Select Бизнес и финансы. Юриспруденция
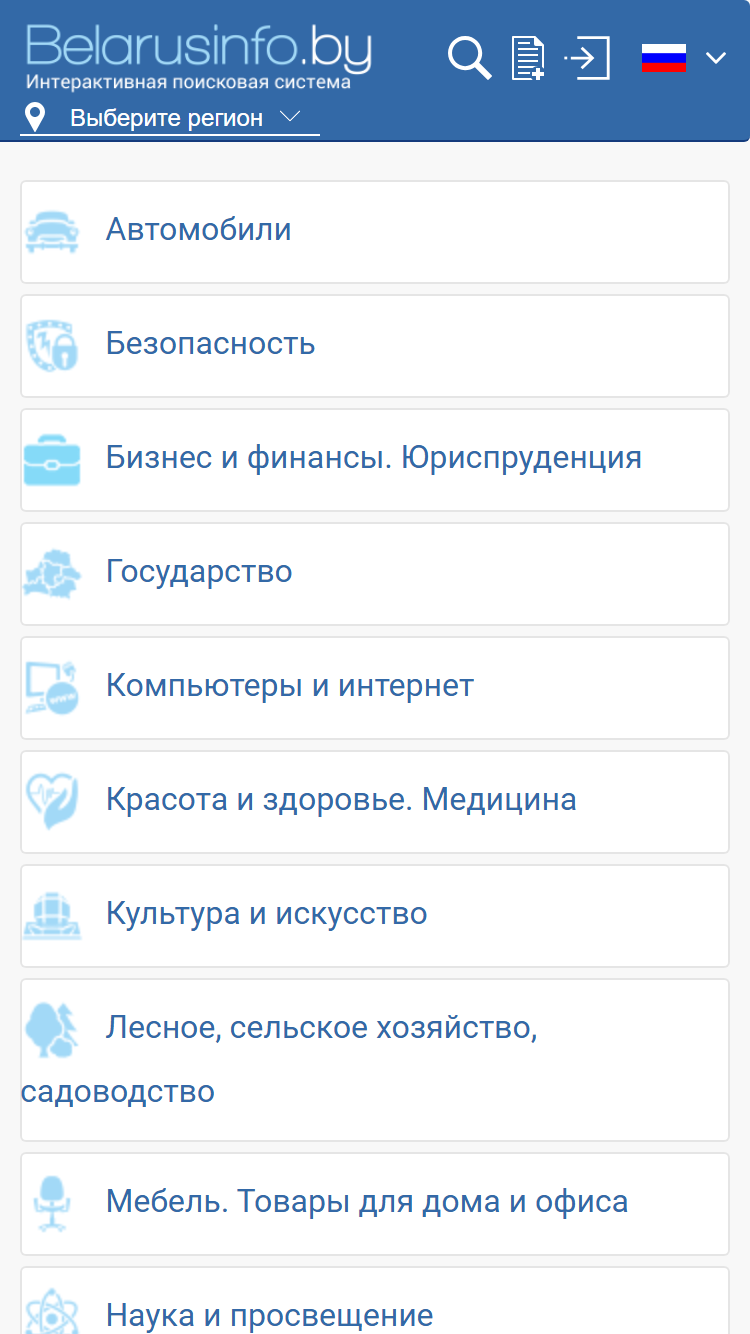The image size is (750, 1334). tap(375, 460)
